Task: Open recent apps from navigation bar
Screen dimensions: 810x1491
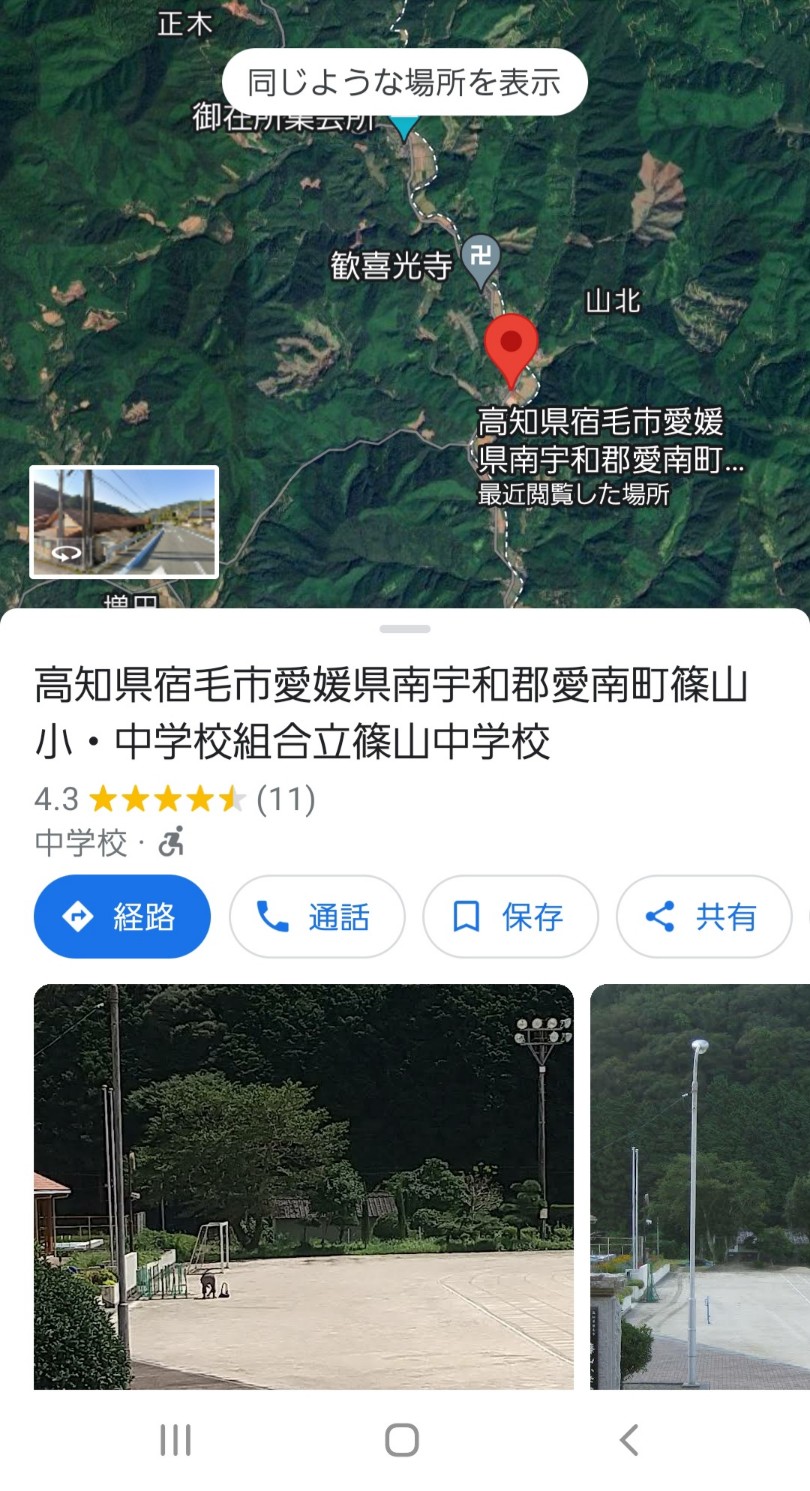Action: click(x=175, y=1440)
